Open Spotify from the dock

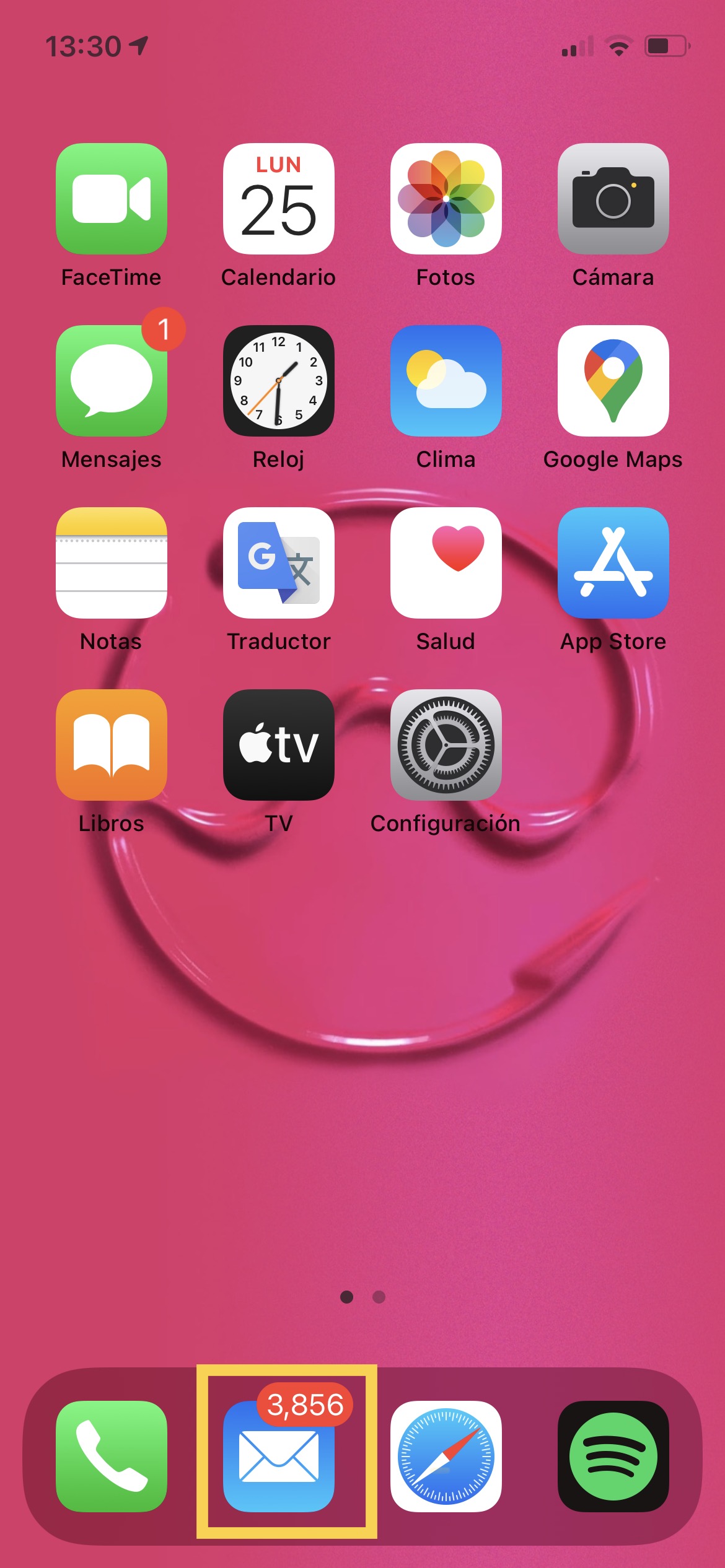pos(613,1456)
